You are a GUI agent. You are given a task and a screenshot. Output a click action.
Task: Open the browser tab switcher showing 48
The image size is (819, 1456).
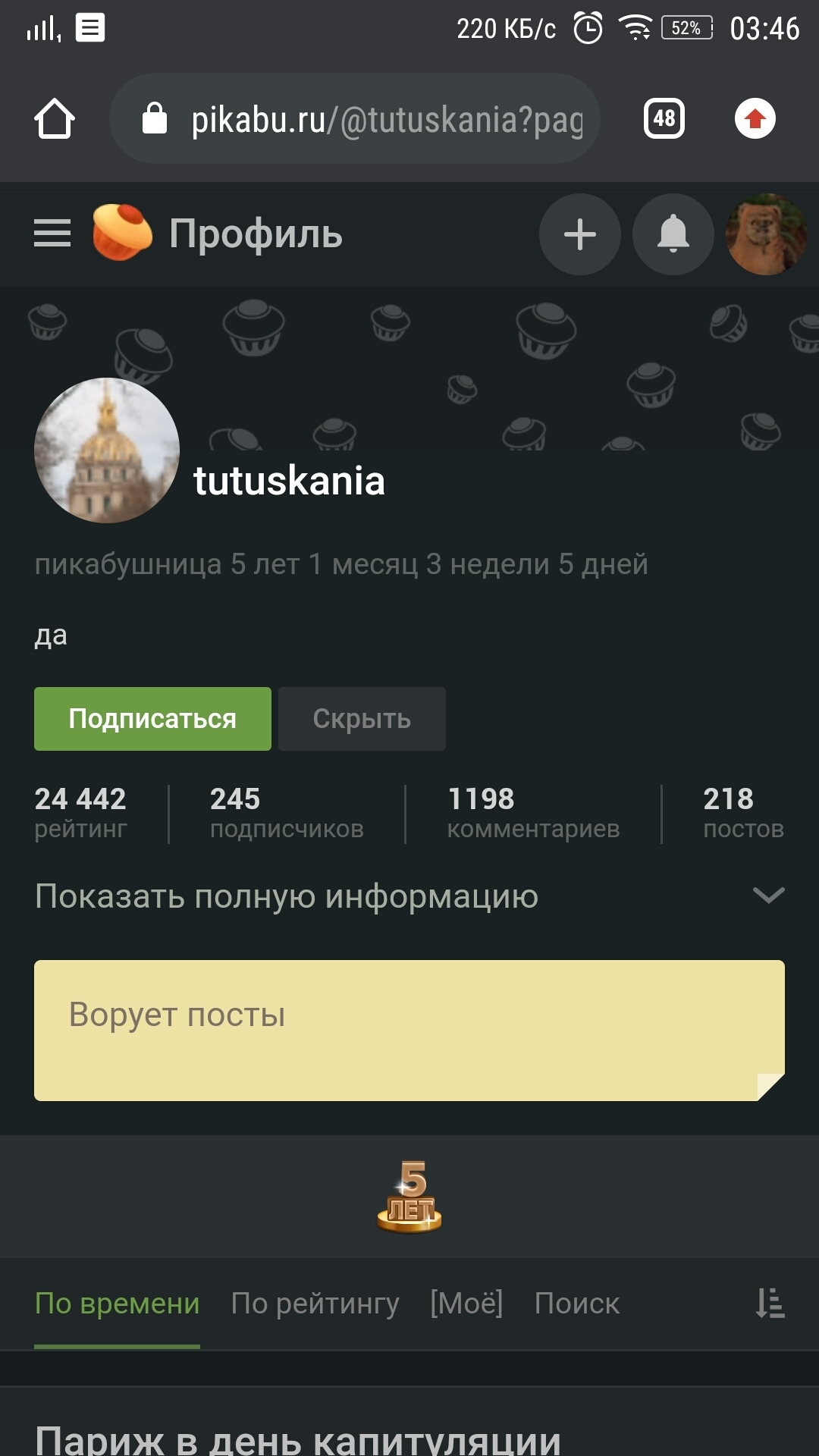point(664,119)
